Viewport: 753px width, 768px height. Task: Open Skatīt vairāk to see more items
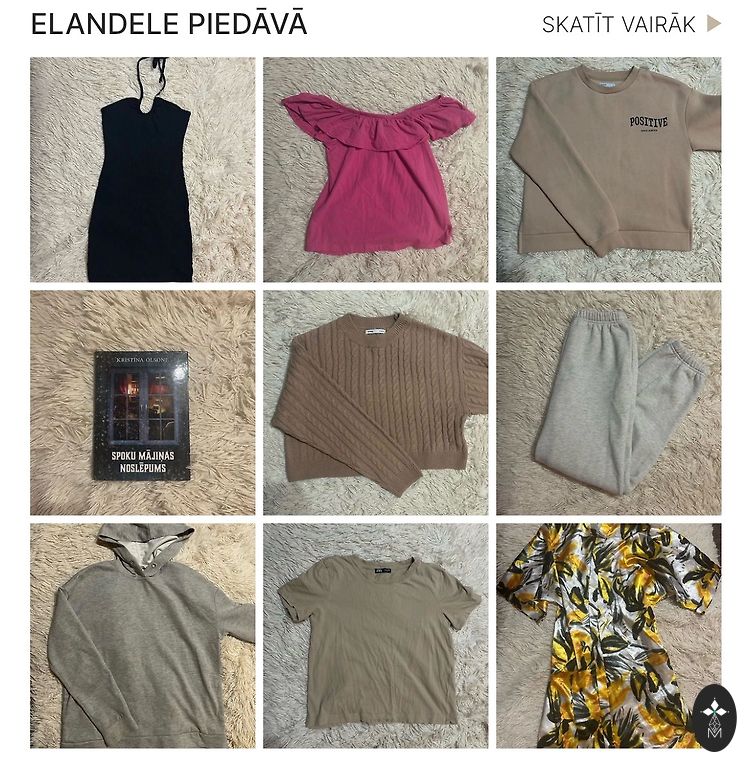[630, 24]
